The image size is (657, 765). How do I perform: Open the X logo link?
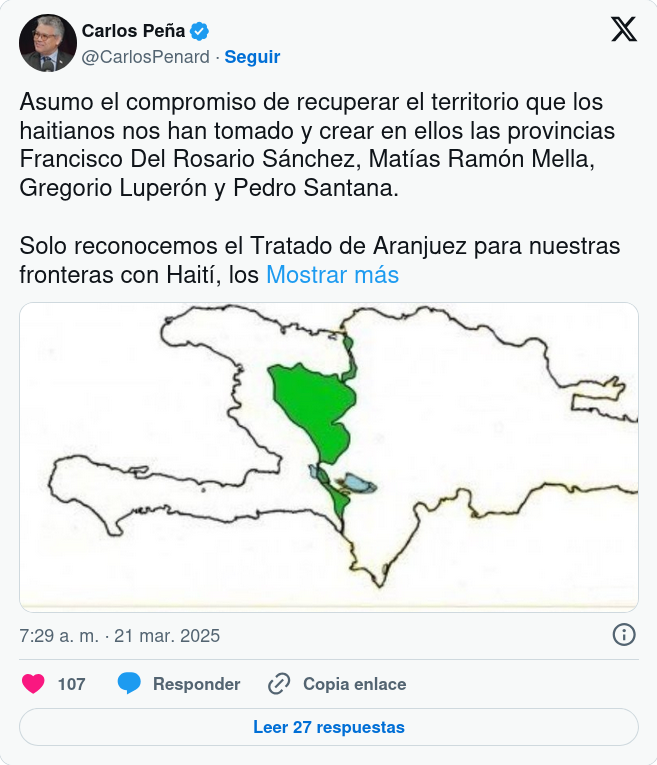(623, 31)
